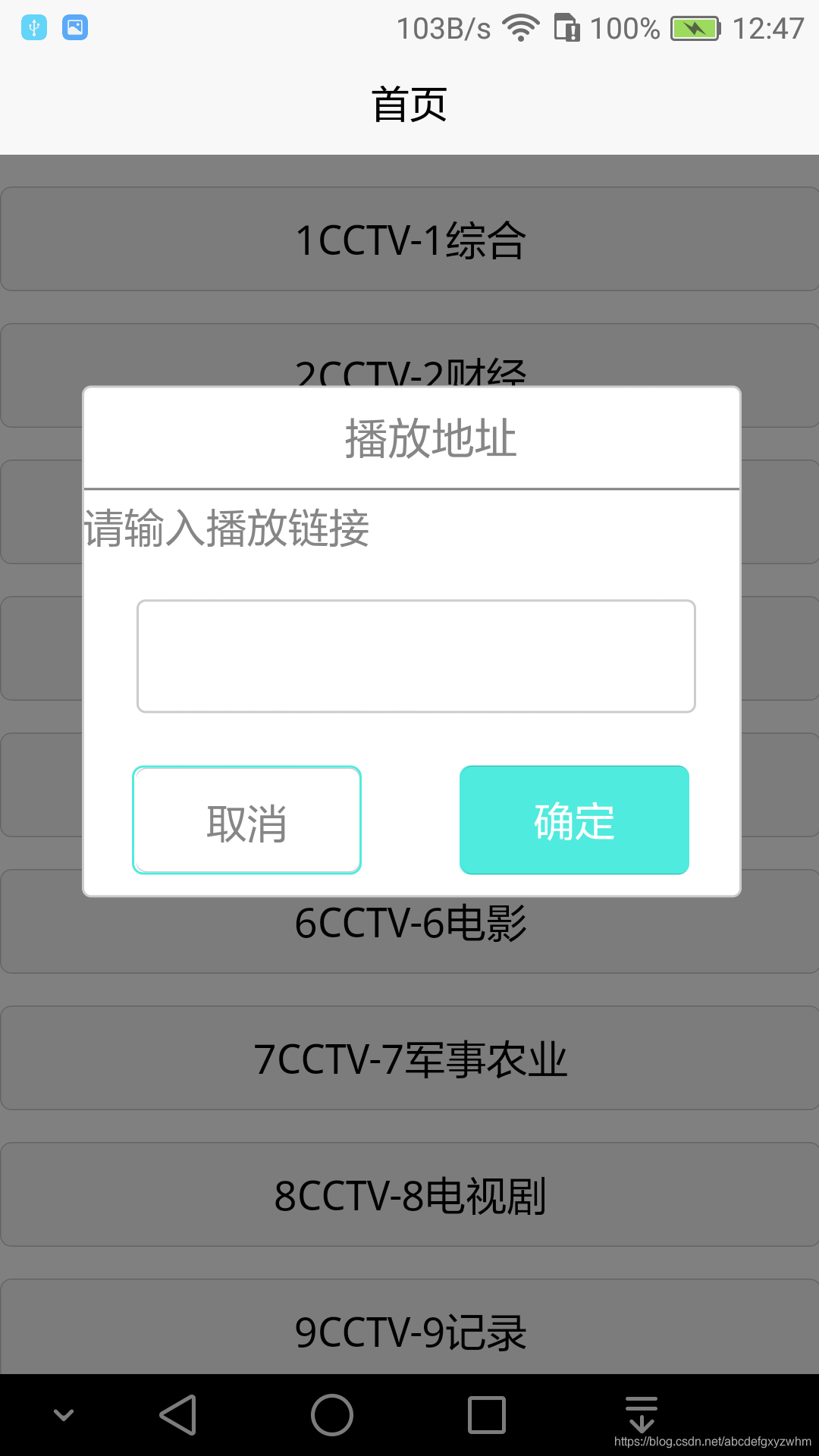Dismiss the dialog with 取消 button

246,820
